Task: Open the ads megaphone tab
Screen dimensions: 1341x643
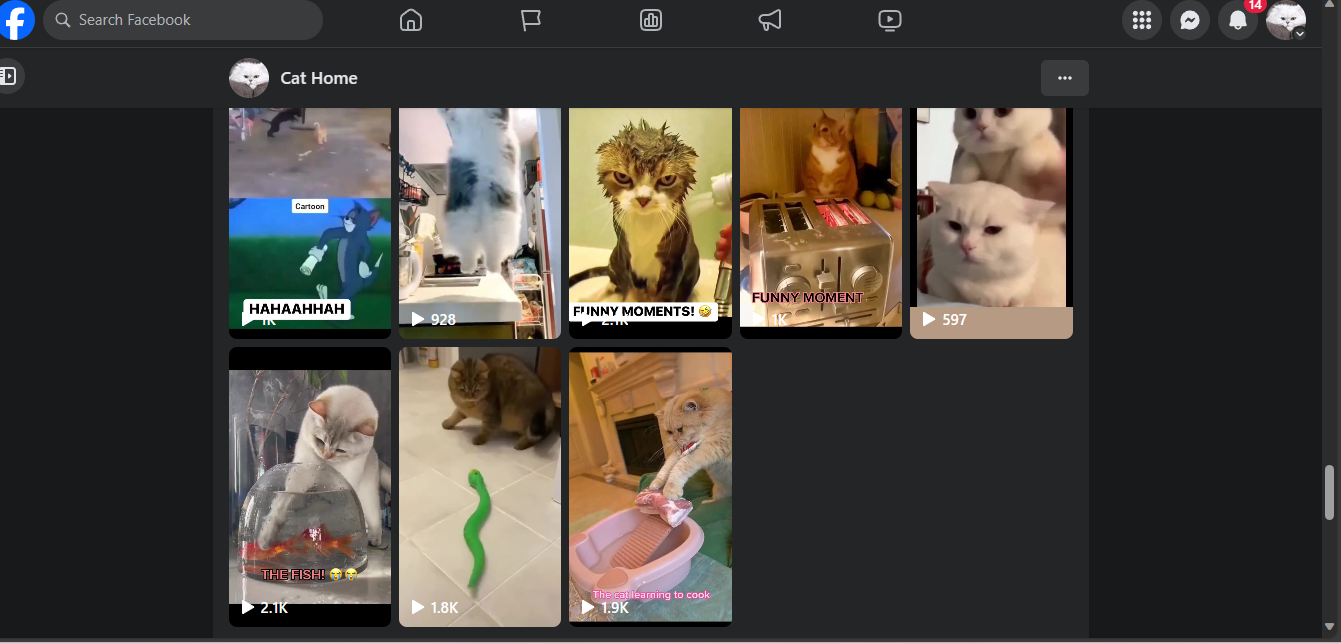Action: click(x=770, y=20)
